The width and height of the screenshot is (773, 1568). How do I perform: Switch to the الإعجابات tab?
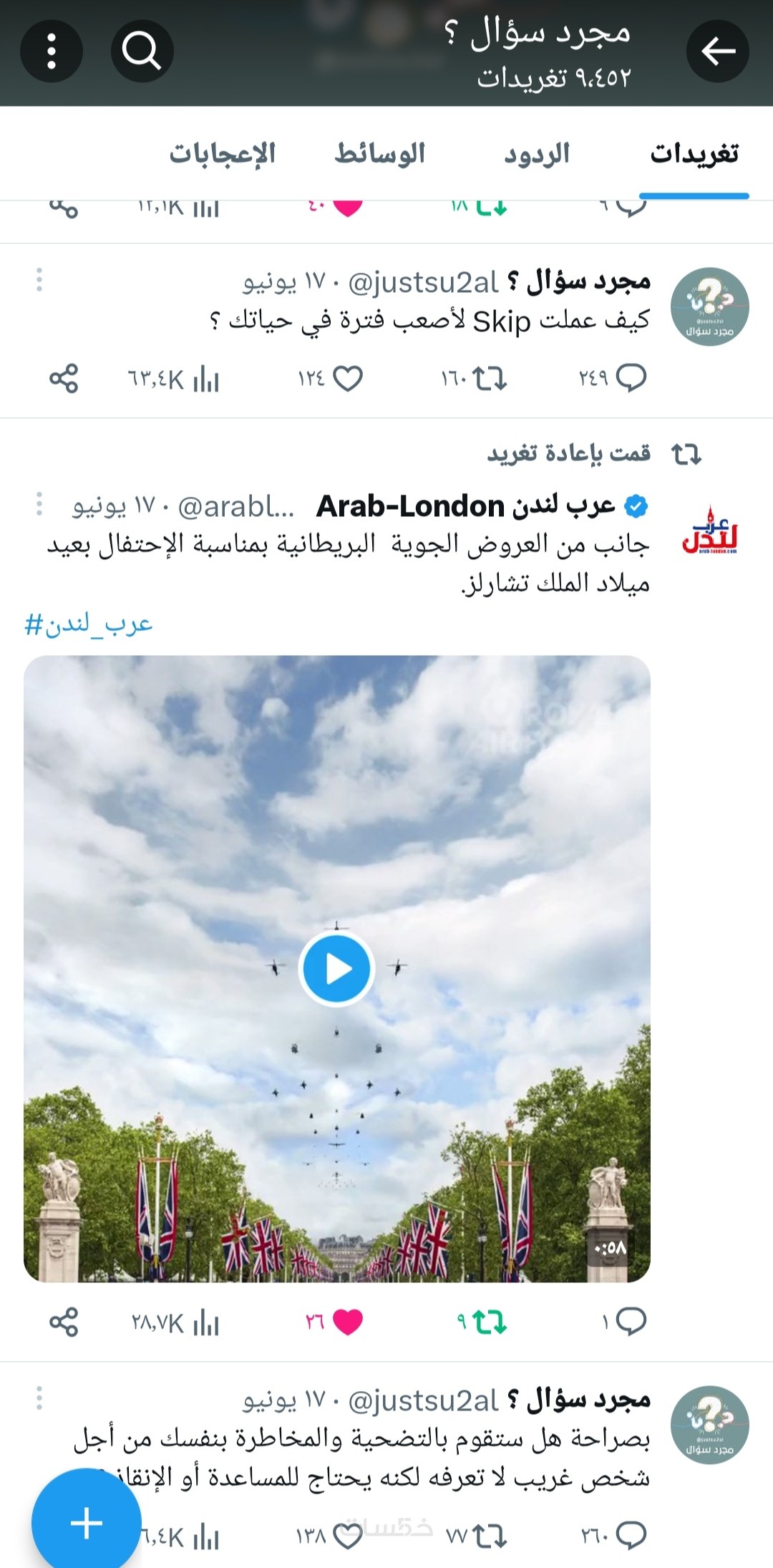click(x=223, y=154)
